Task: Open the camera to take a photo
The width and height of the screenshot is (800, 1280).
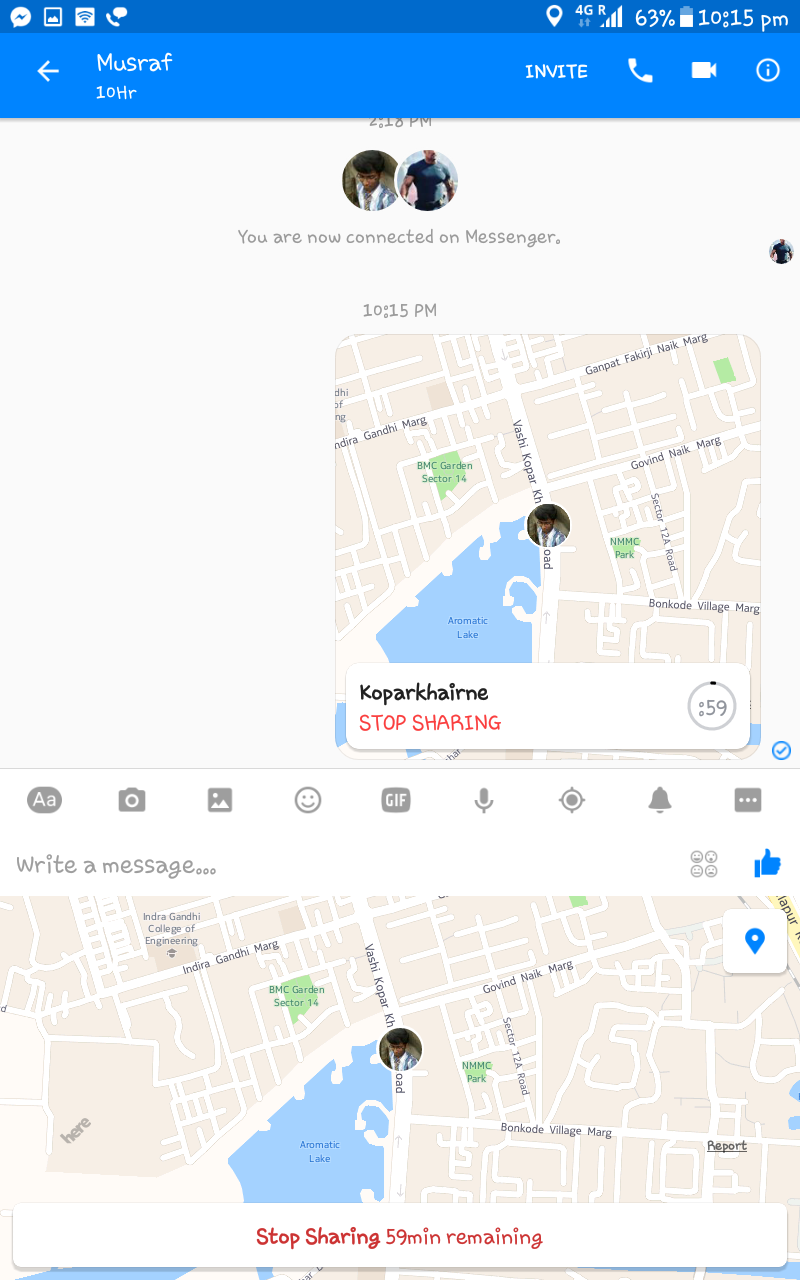Action: click(x=131, y=799)
